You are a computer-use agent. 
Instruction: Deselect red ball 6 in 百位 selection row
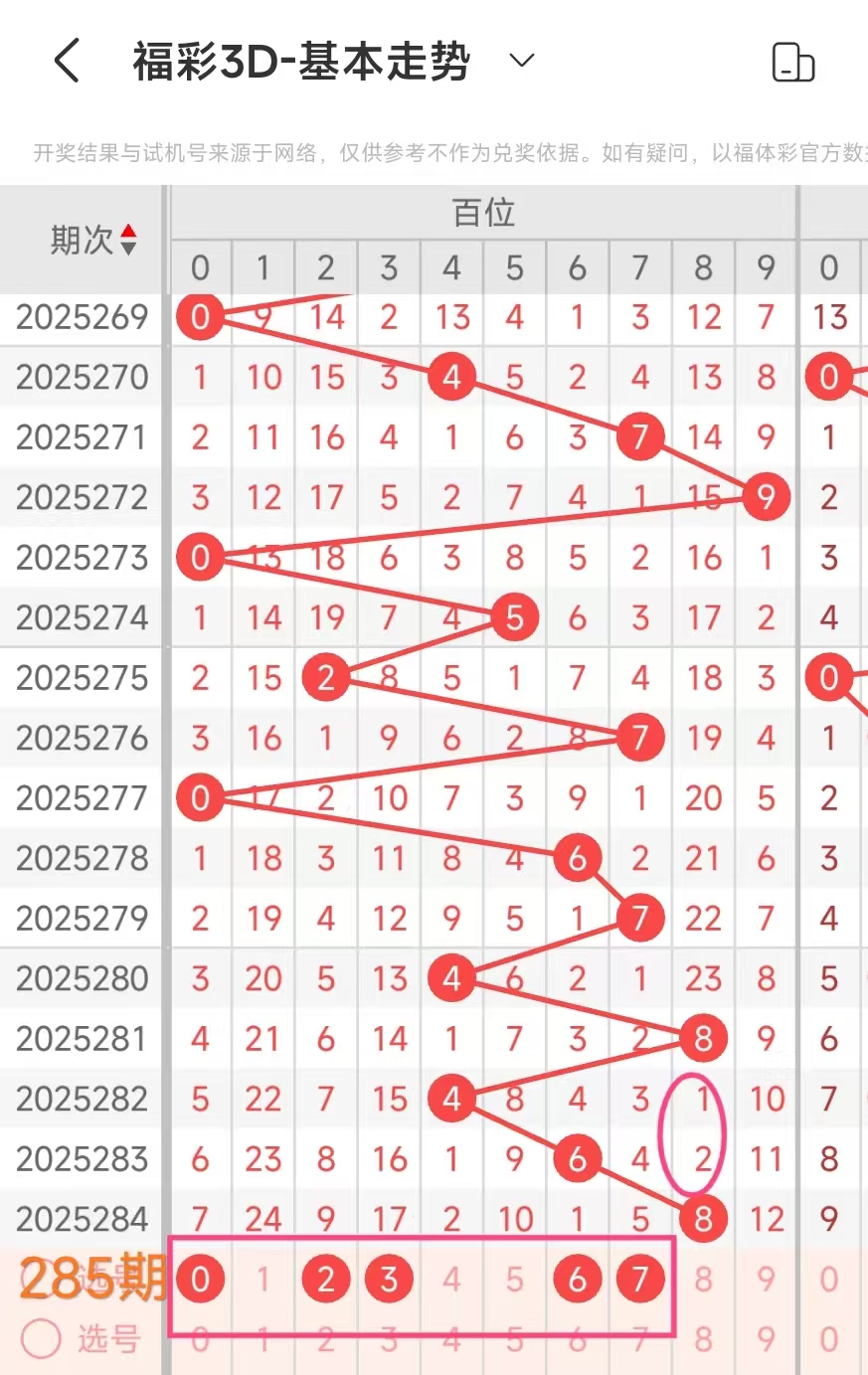(x=577, y=1279)
